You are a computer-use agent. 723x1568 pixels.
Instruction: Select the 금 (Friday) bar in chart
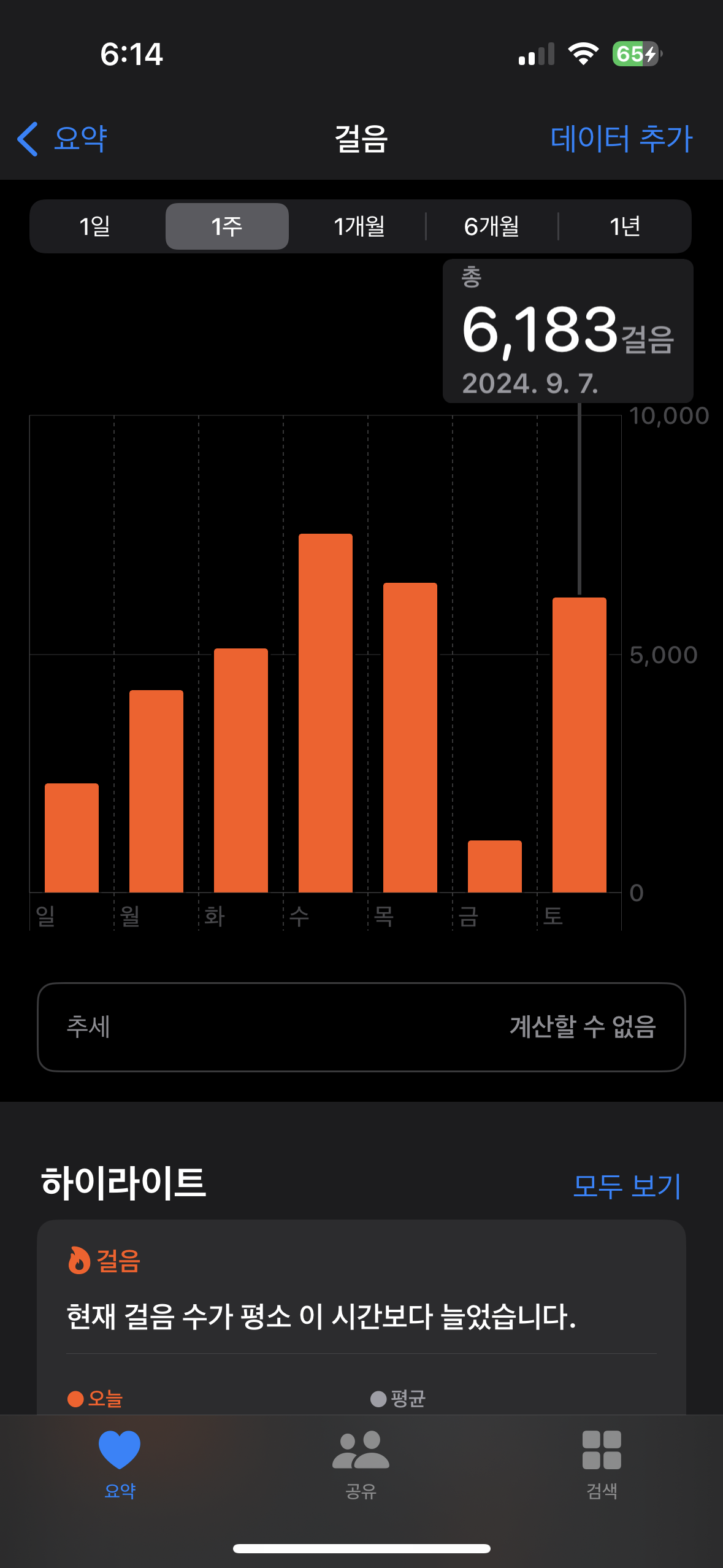pos(494,865)
